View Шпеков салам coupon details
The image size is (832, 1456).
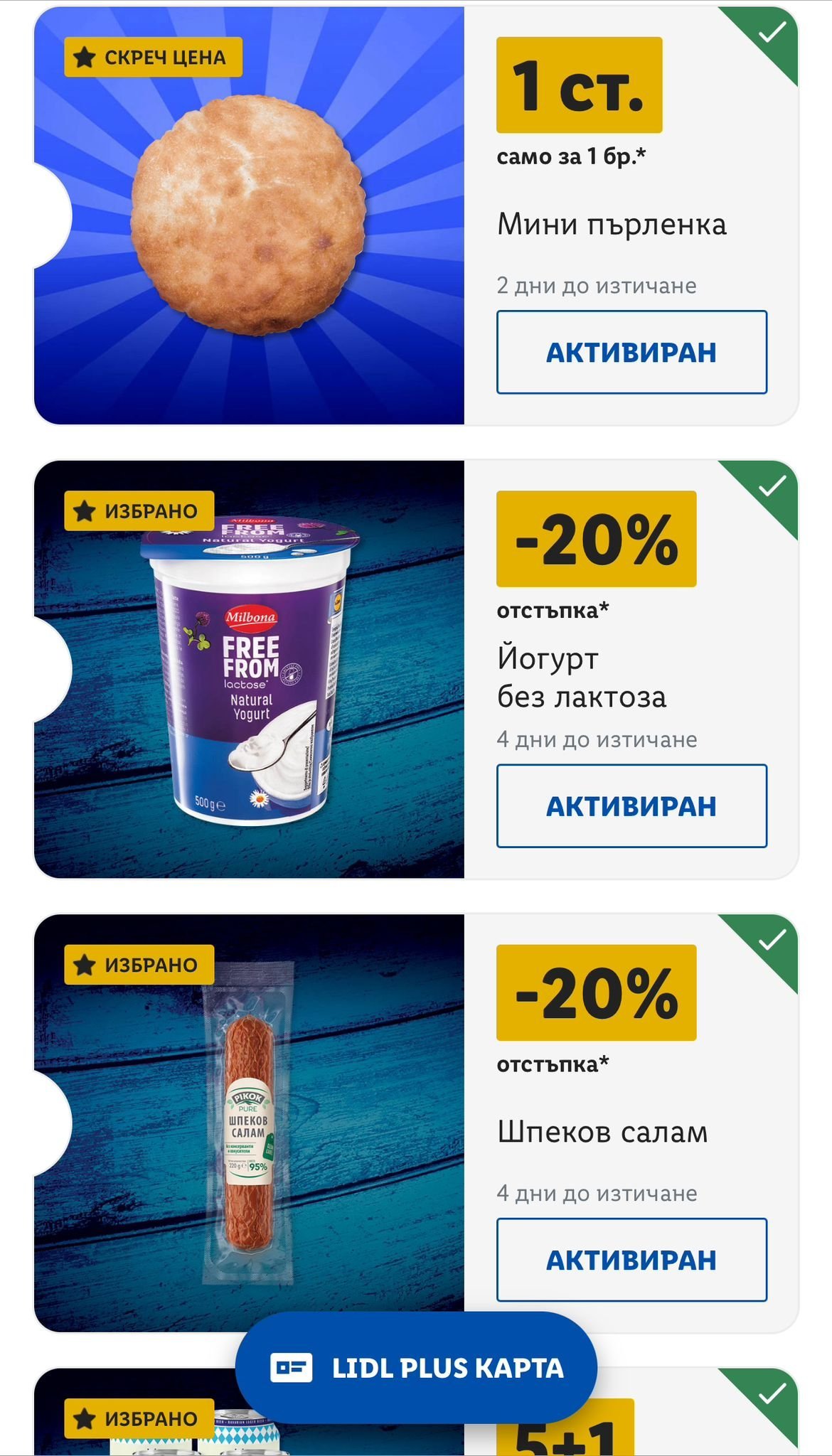pos(249,1123)
